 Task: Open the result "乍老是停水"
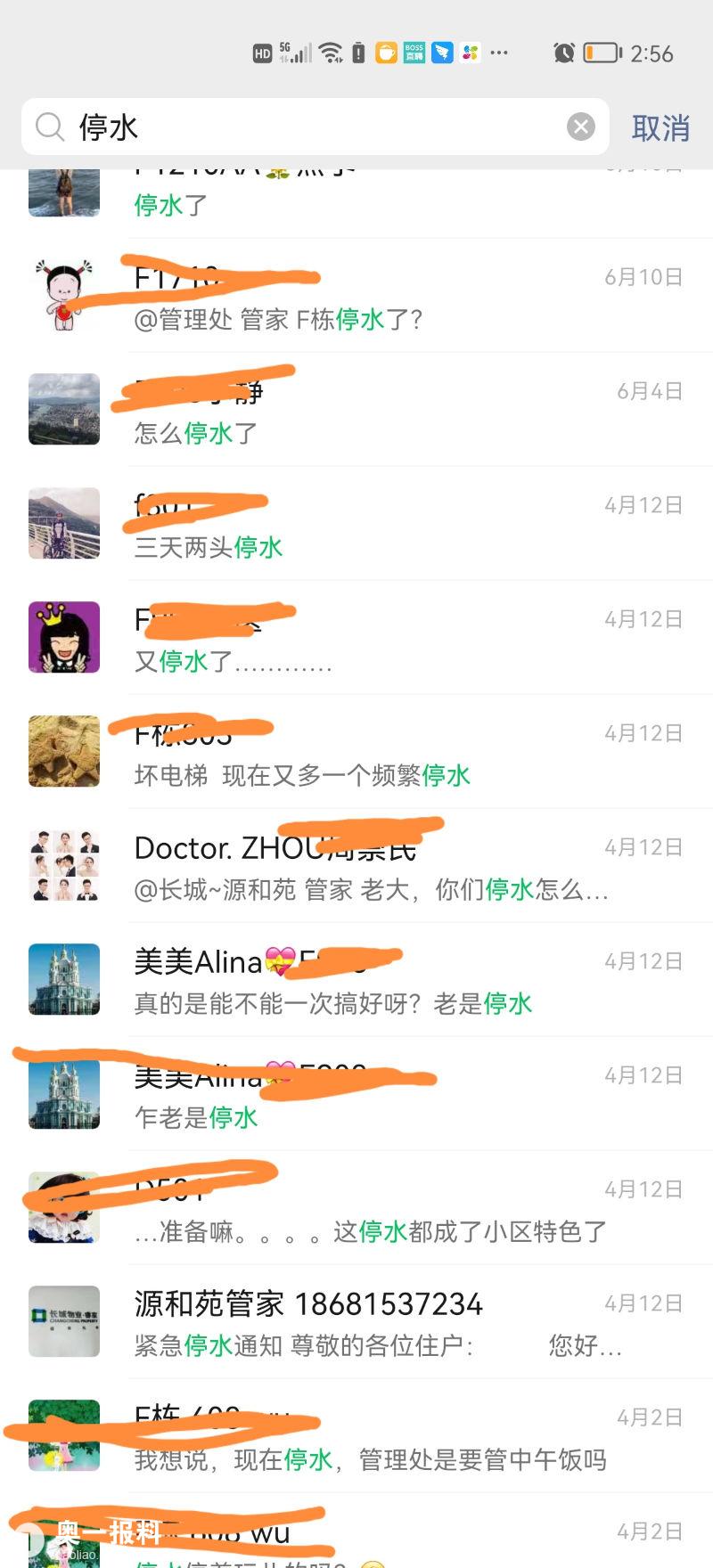(356, 1096)
